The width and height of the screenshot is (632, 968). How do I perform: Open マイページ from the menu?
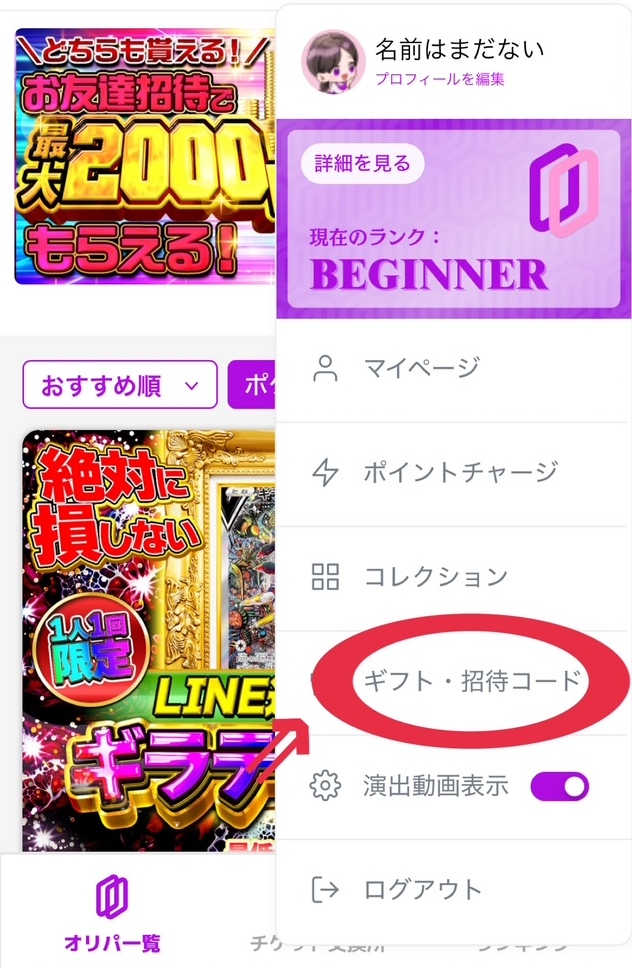tap(421, 369)
